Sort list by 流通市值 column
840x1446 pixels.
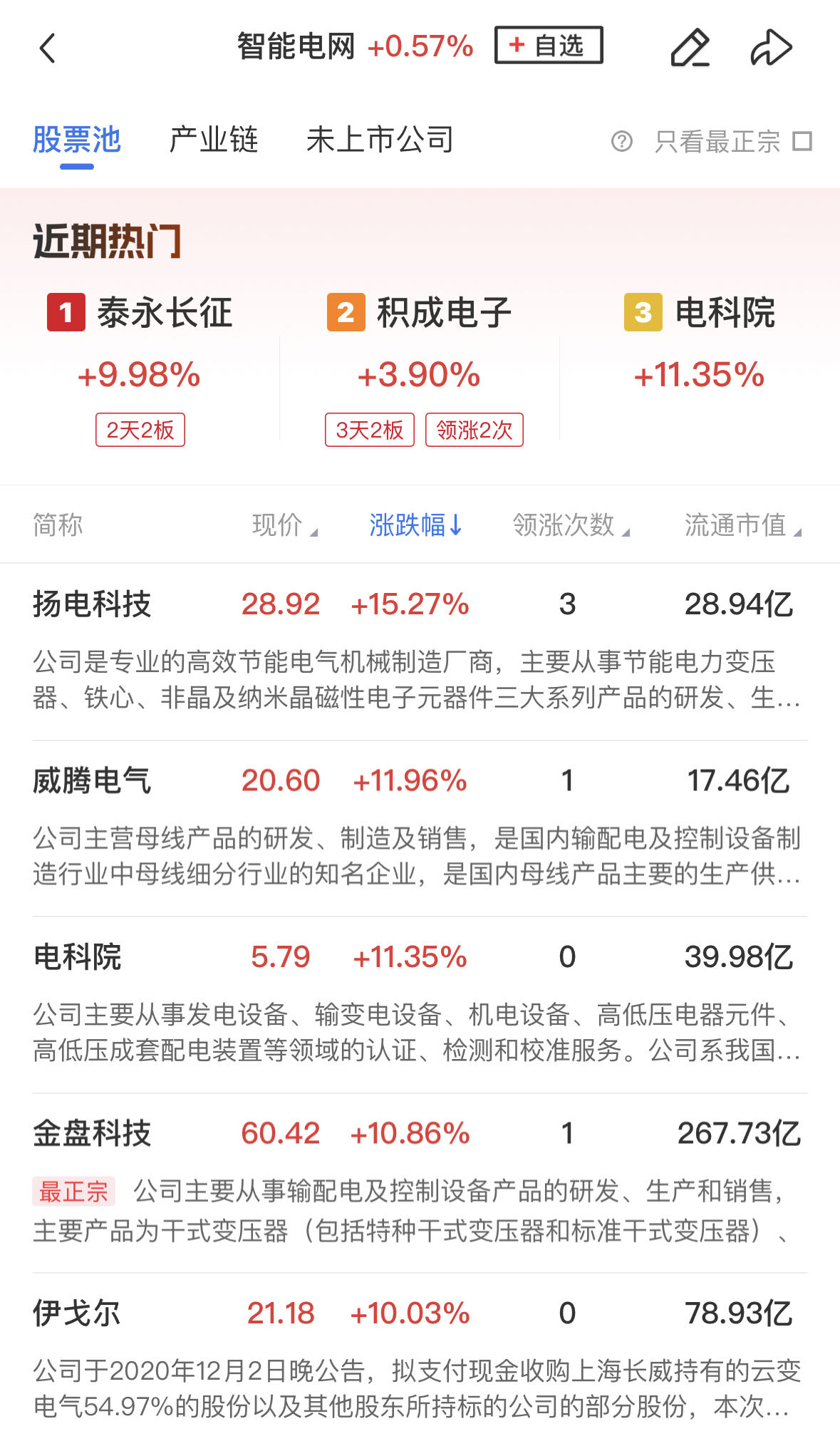742,525
